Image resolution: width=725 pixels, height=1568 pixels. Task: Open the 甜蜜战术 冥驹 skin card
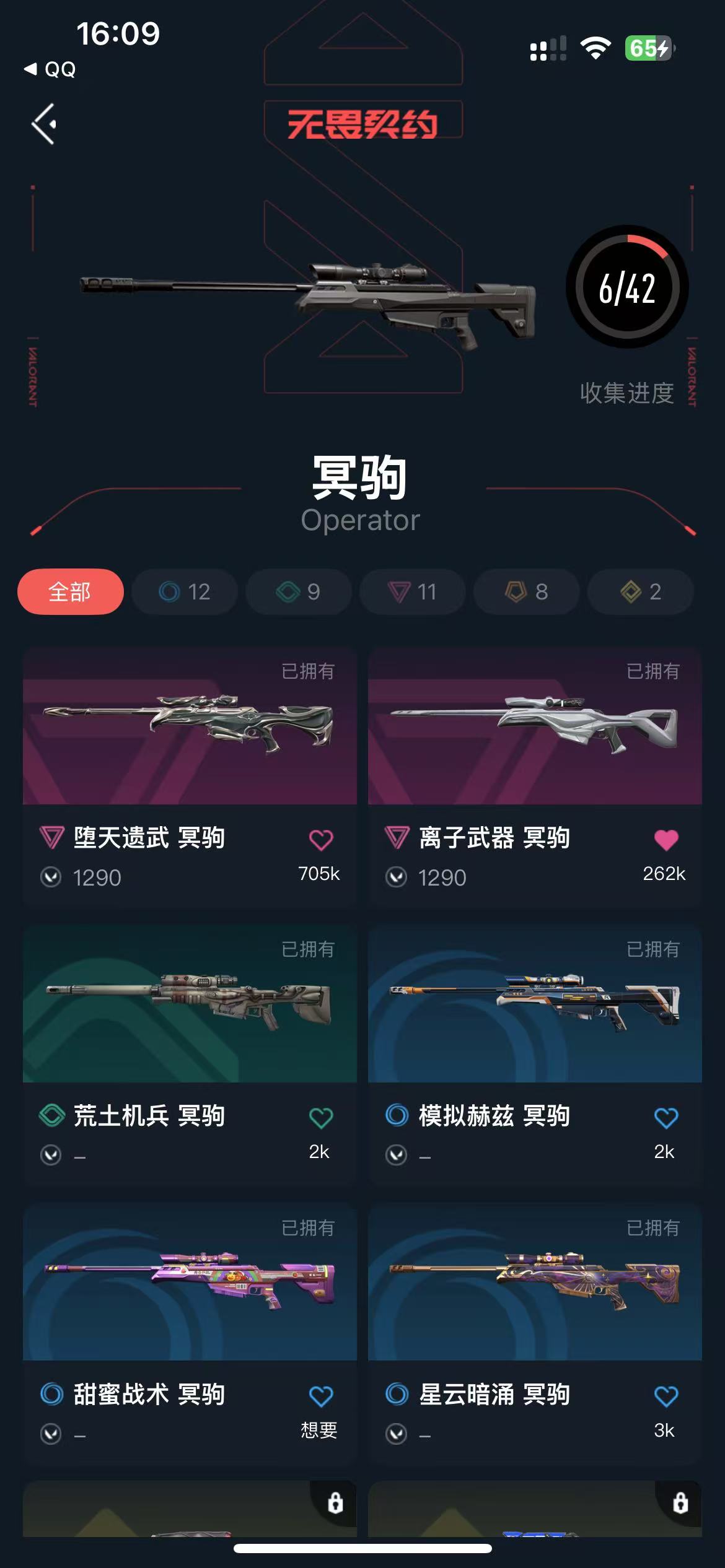pos(190,1335)
